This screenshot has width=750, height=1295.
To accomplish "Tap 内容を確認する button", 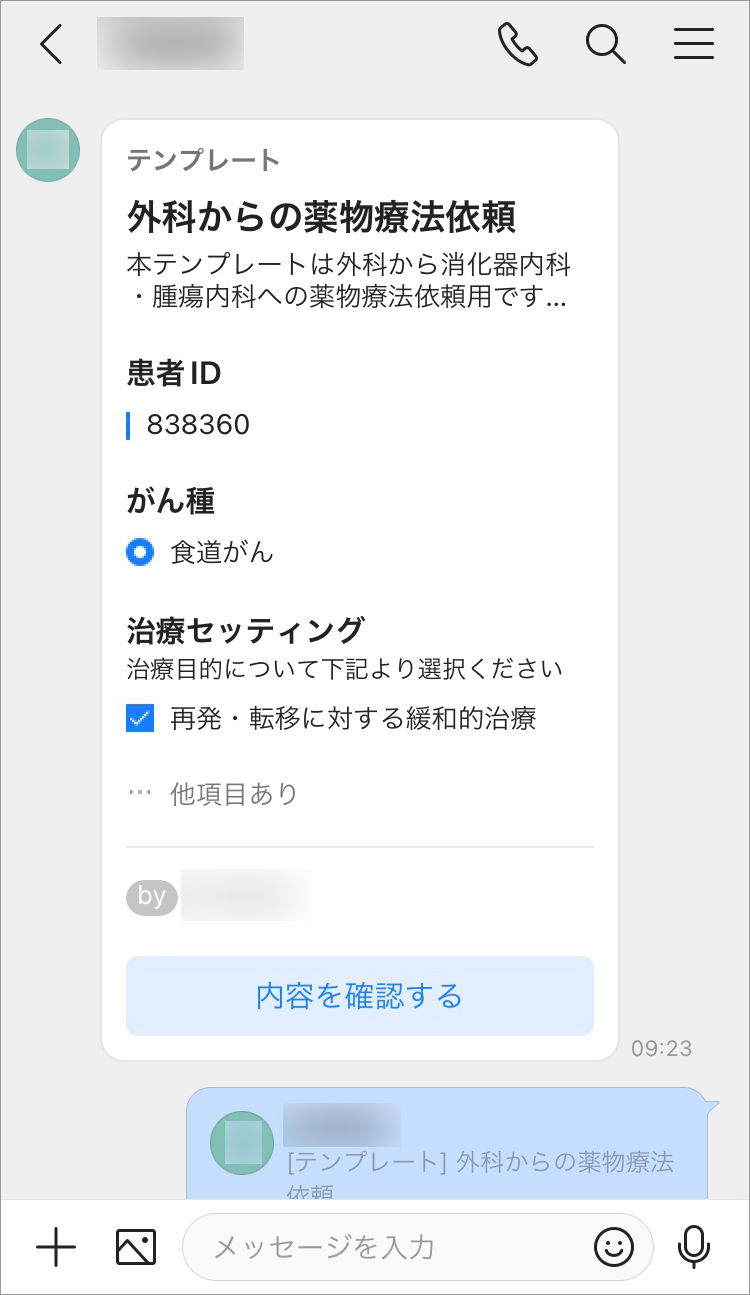I will 360,996.
